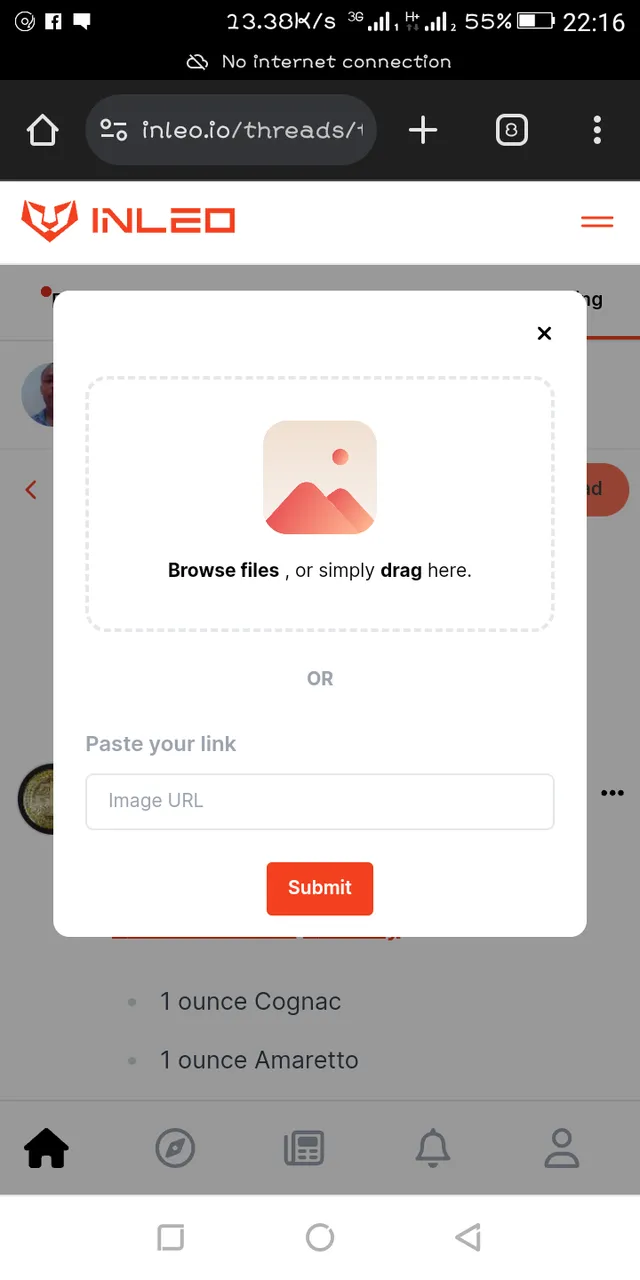Tap Browse files to pick an image
The image size is (640, 1280).
point(223,570)
